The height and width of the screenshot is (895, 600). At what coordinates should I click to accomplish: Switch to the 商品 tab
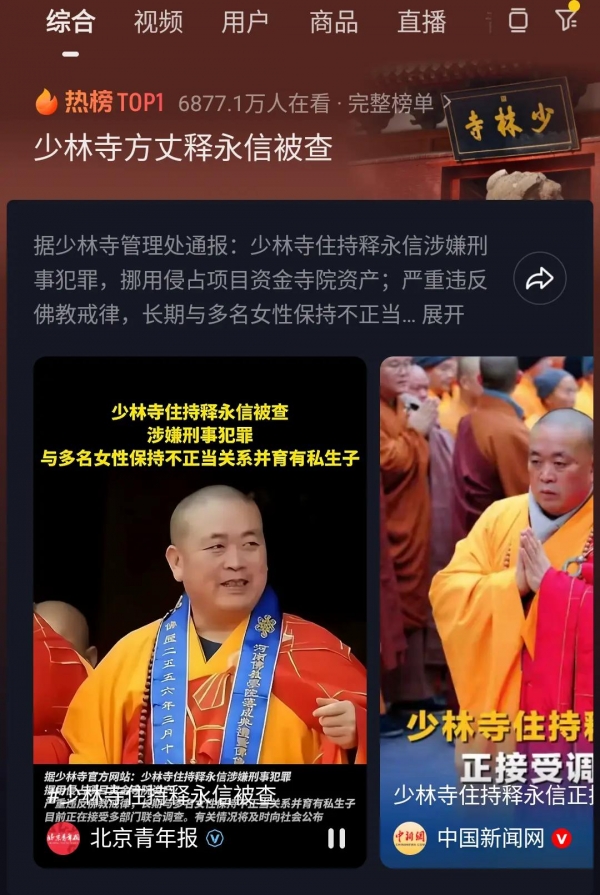tap(333, 21)
